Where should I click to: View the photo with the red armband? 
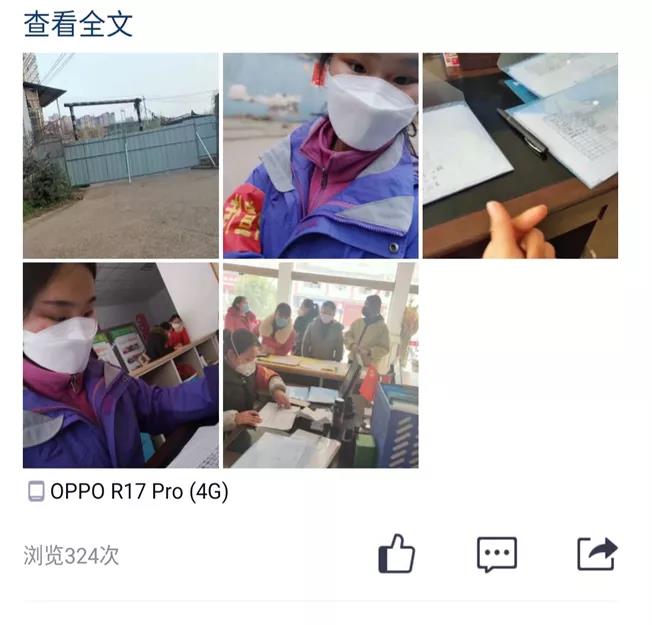pyautogui.click(x=320, y=156)
